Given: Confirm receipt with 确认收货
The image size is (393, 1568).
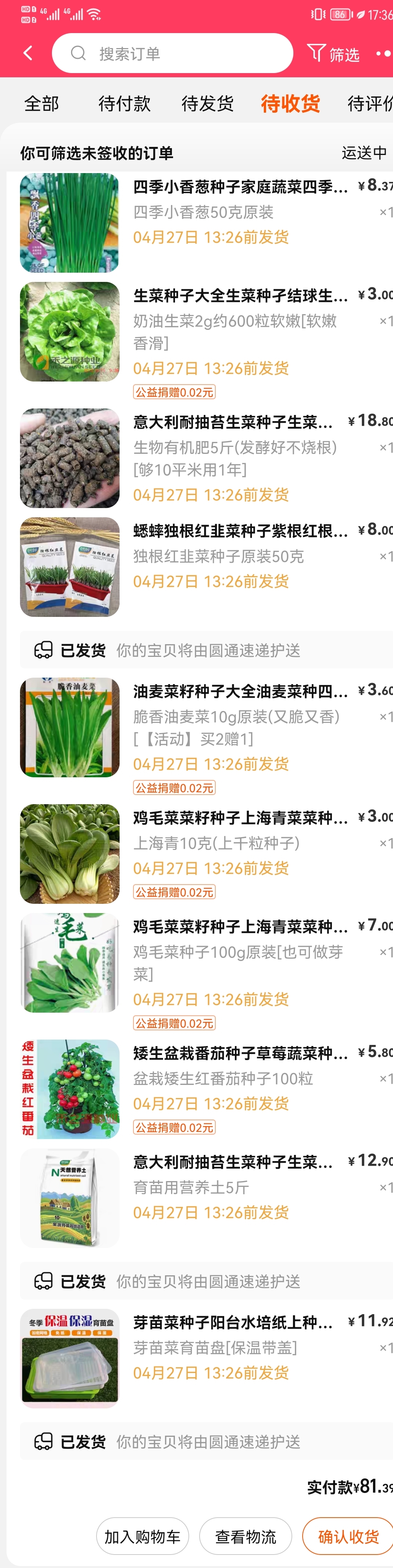Looking at the screenshot, I should click(348, 1537).
